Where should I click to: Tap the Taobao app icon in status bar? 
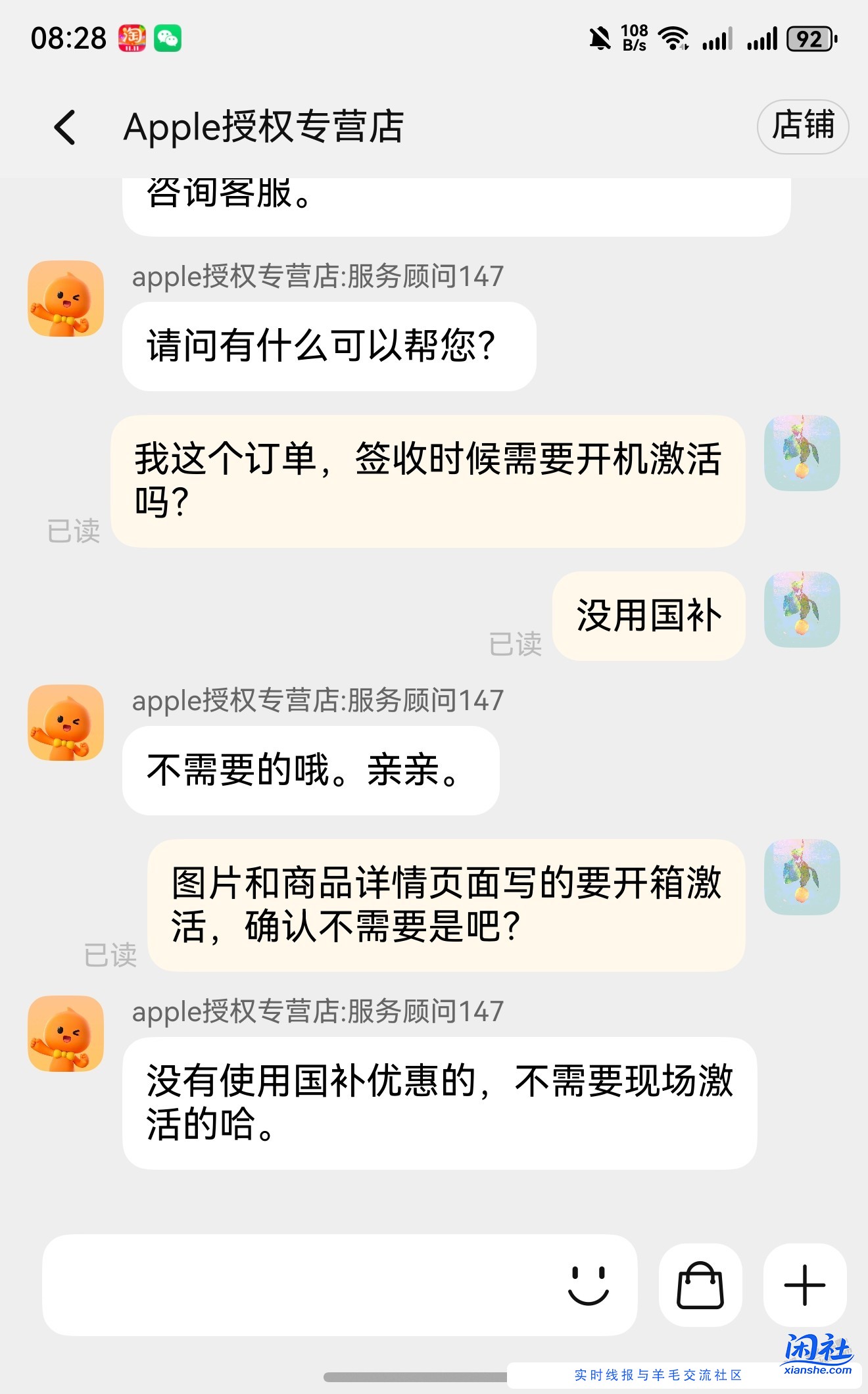pyautogui.click(x=131, y=39)
